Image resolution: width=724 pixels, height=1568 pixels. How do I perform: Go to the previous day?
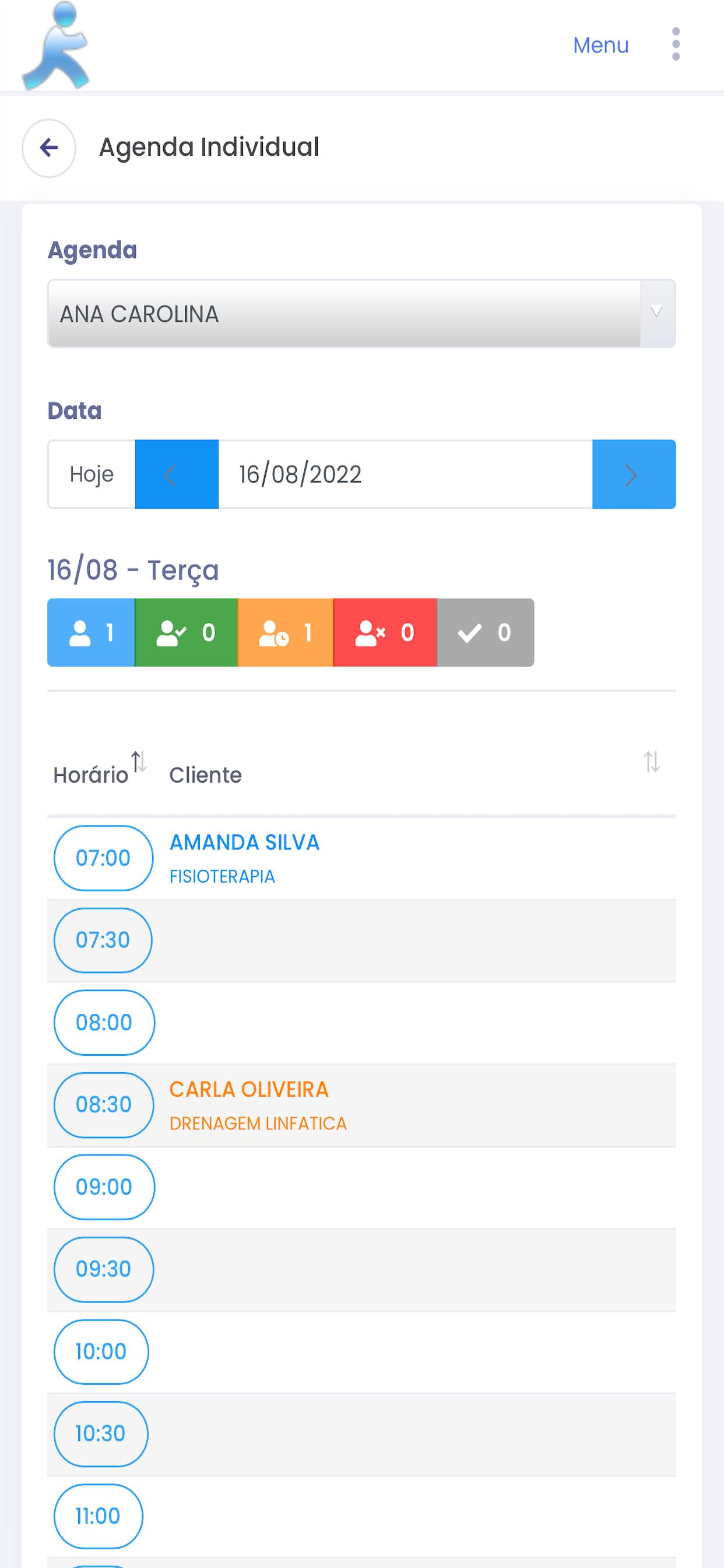pyautogui.click(x=177, y=474)
